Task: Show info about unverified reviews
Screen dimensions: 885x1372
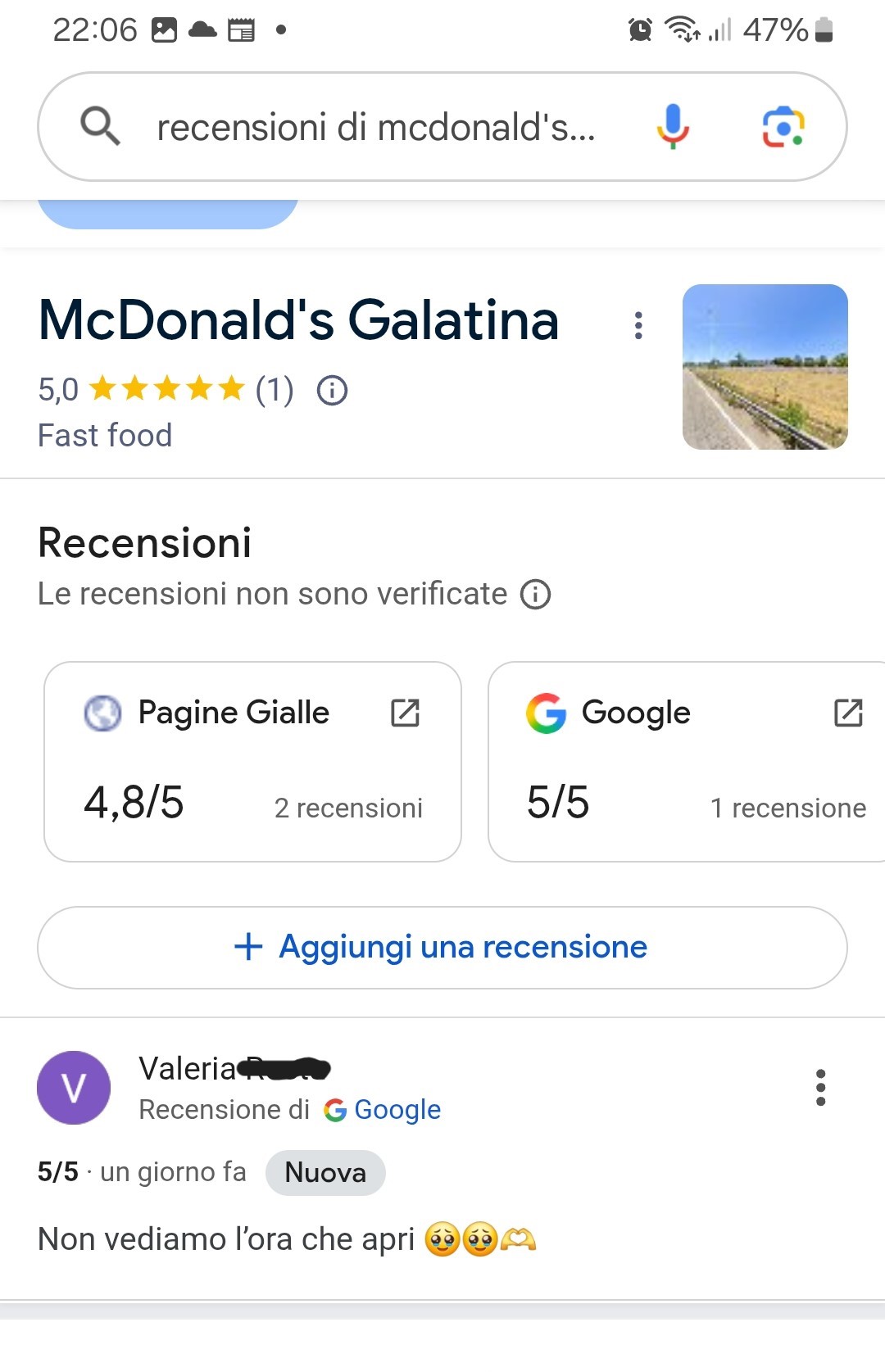Action: (536, 594)
